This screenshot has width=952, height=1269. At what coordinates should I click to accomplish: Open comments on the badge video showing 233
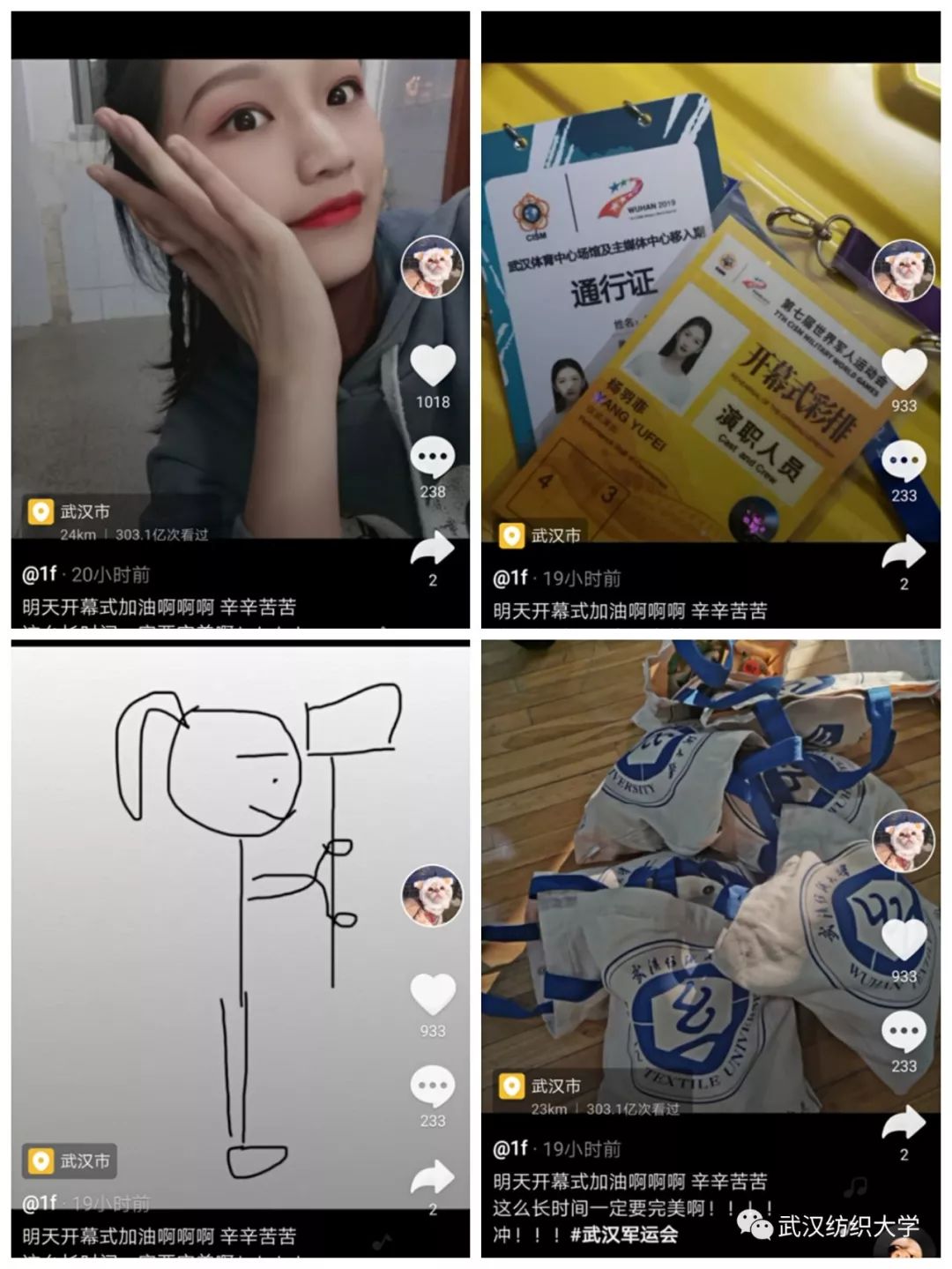point(901,459)
